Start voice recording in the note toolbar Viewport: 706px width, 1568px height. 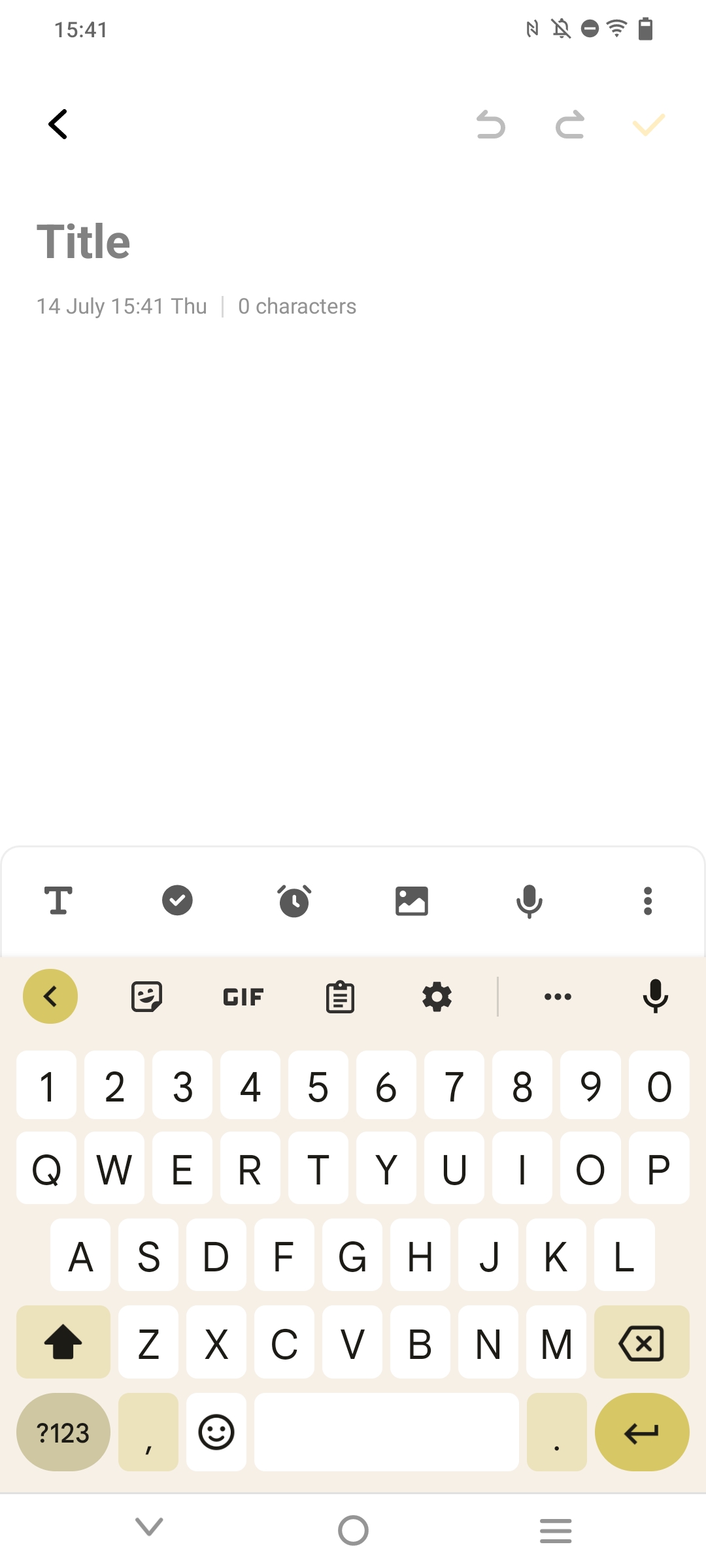(x=529, y=902)
